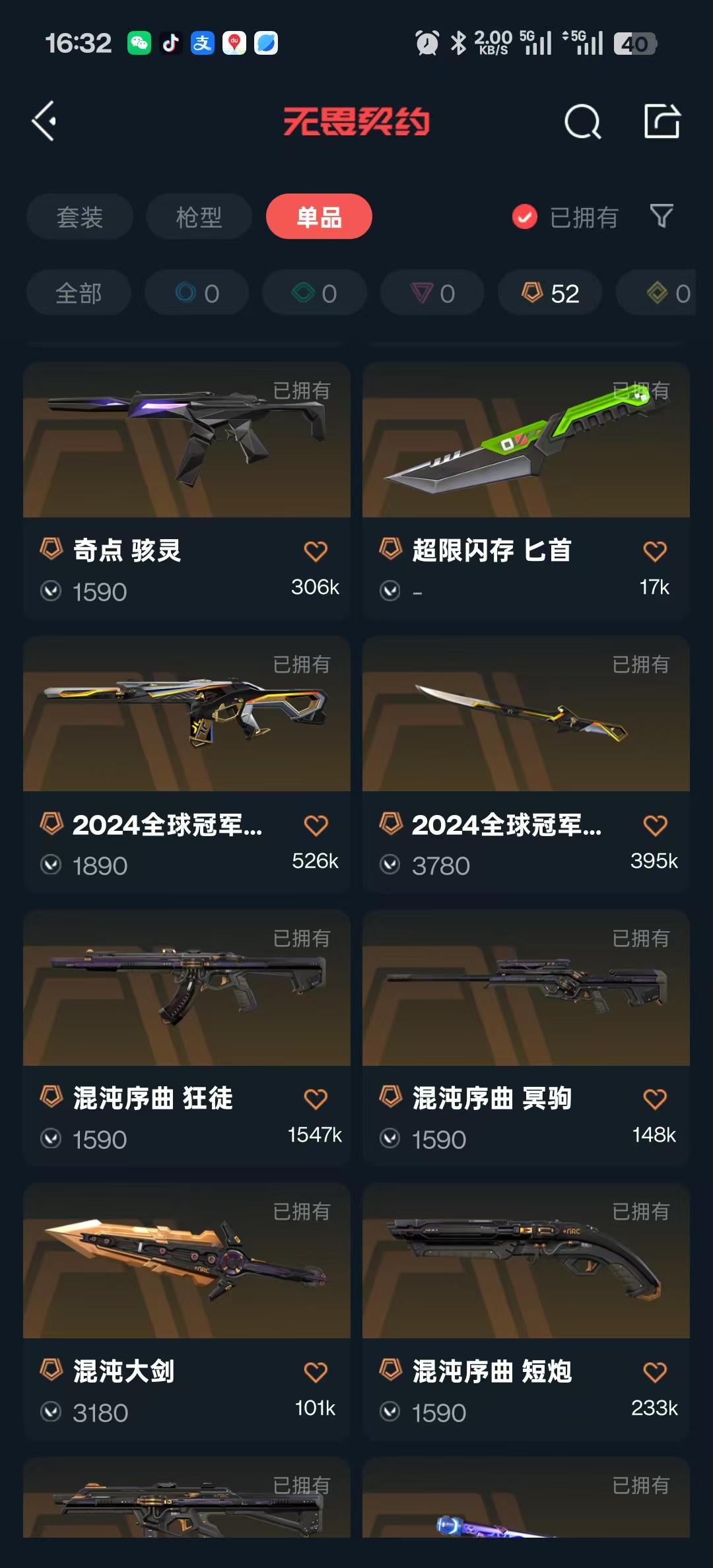Switch to the 套装 tab

[x=80, y=216]
